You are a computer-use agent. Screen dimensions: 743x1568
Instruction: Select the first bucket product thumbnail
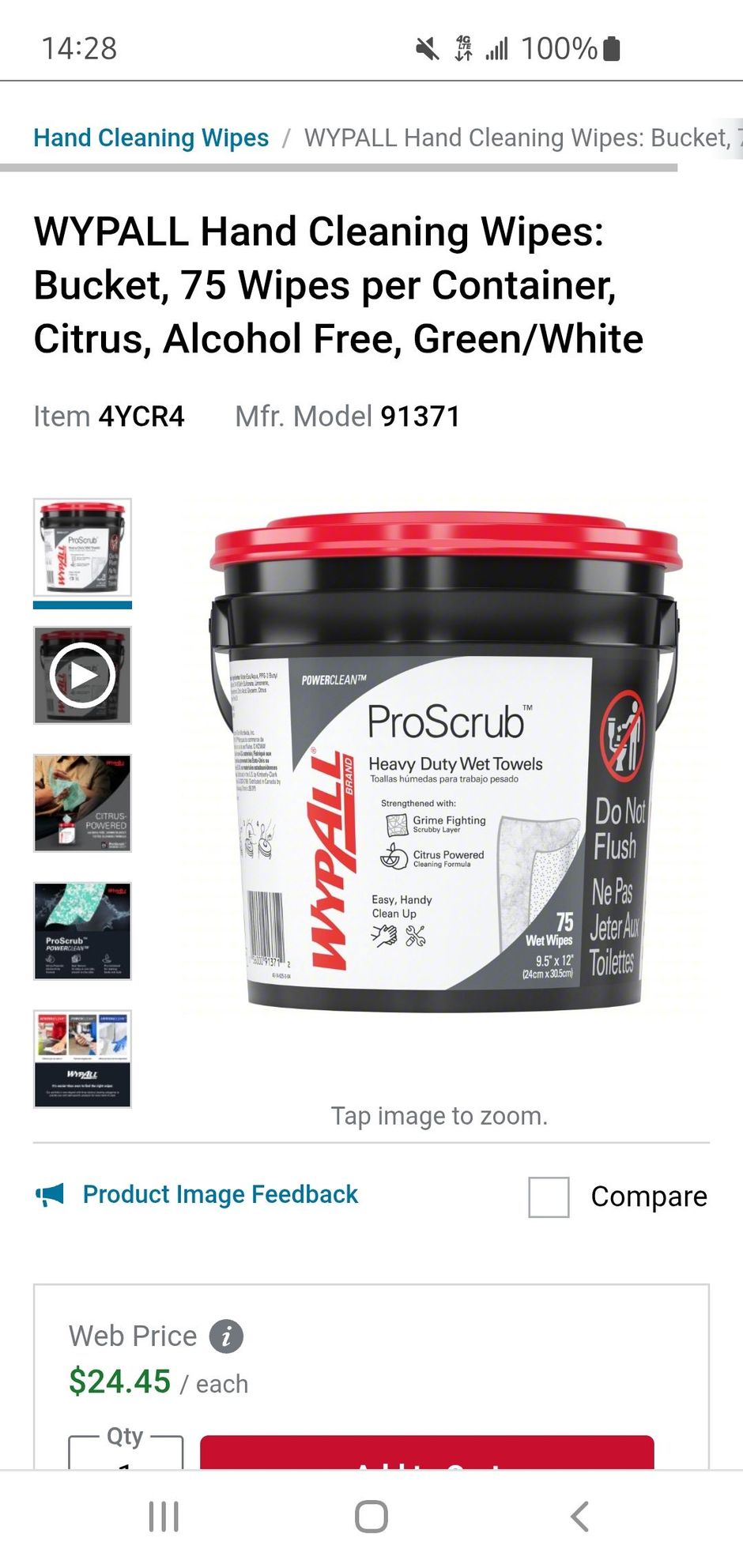tap(82, 548)
